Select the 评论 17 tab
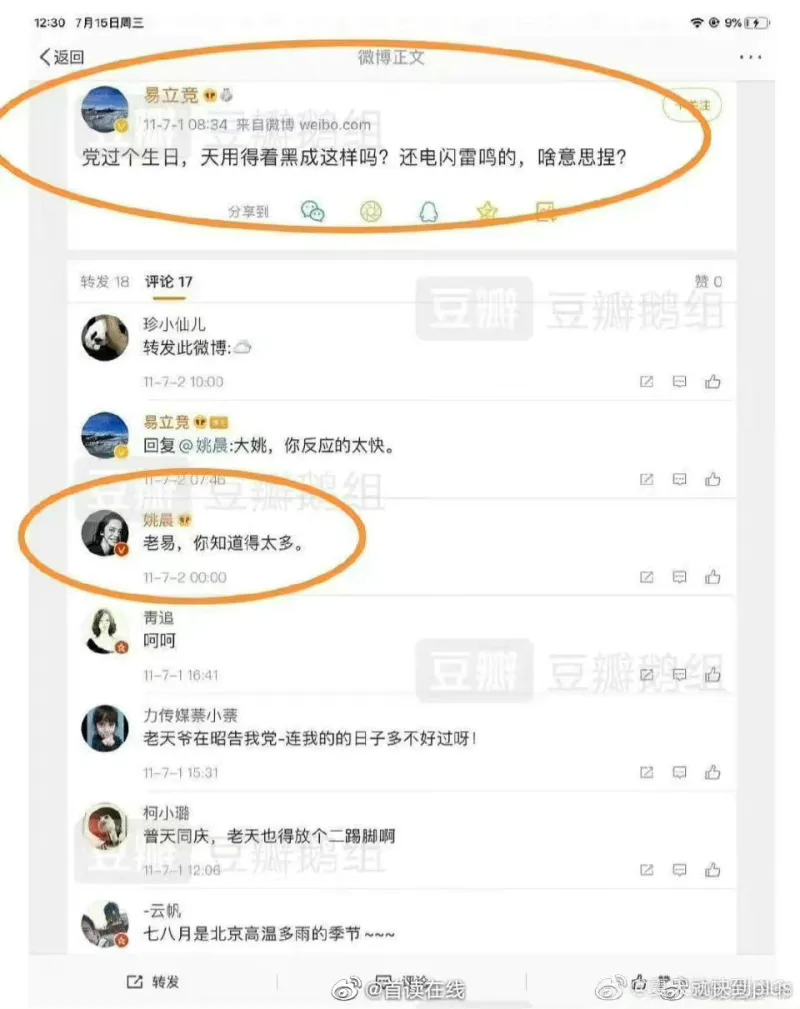The height and width of the screenshot is (1009, 800). (x=168, y=282)
